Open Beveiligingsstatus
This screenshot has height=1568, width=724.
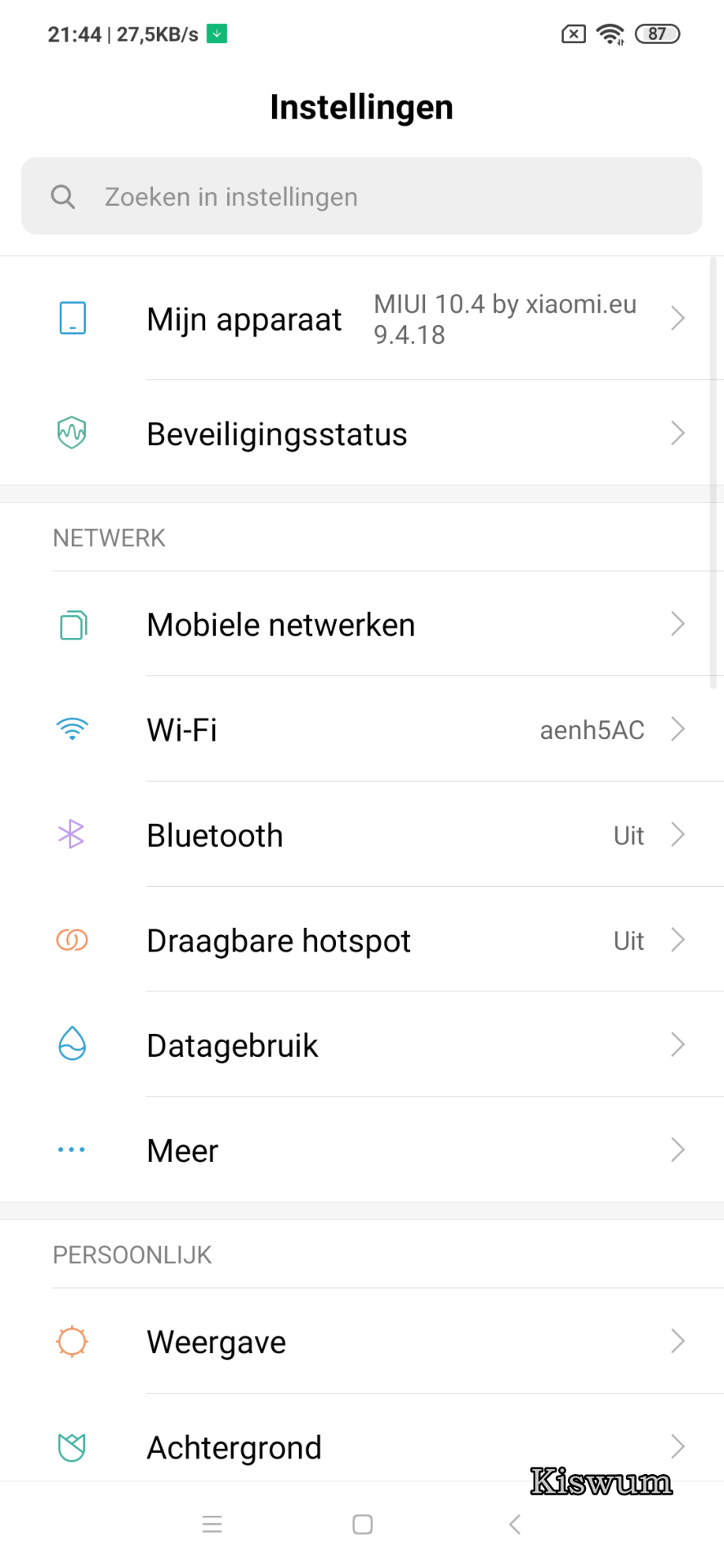[361, 434]
